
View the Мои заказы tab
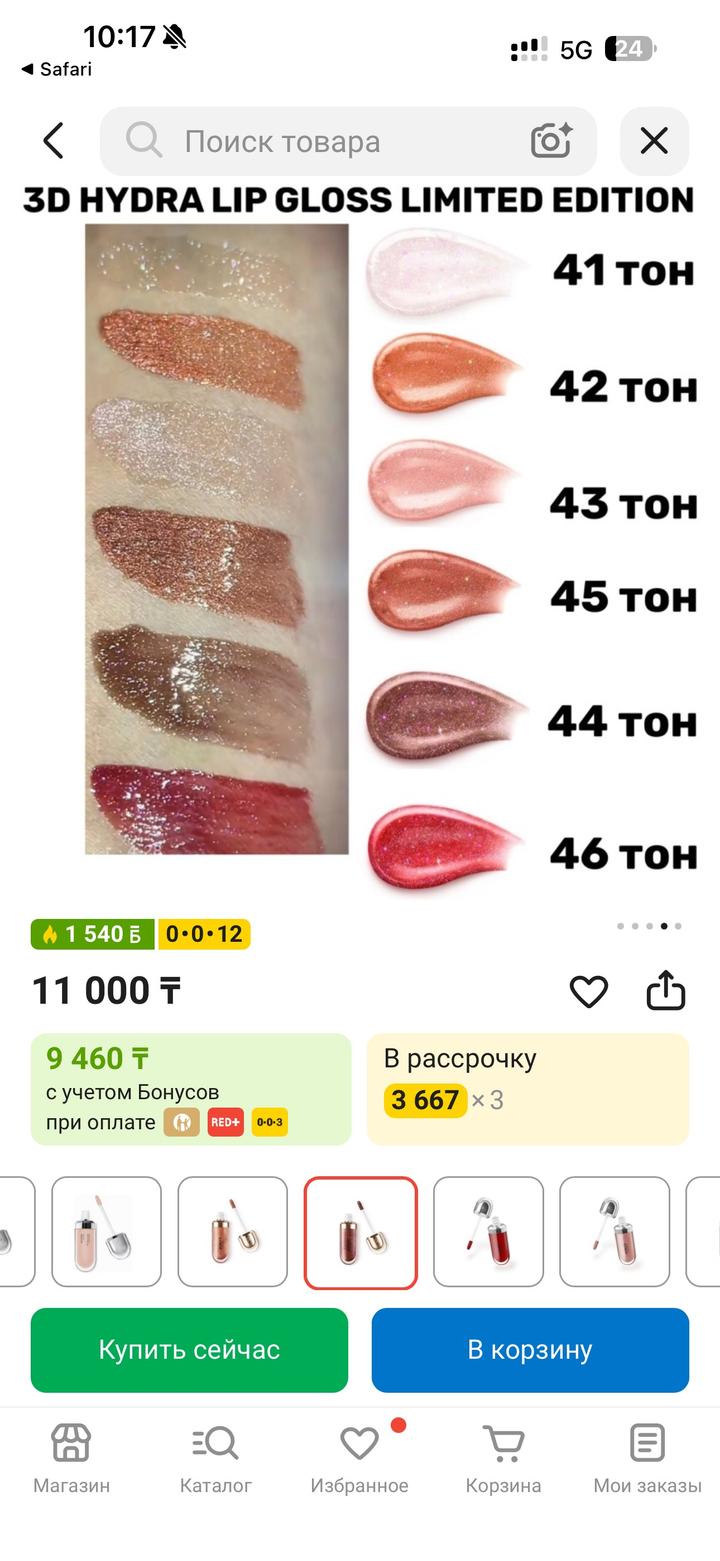[647, 1459]
